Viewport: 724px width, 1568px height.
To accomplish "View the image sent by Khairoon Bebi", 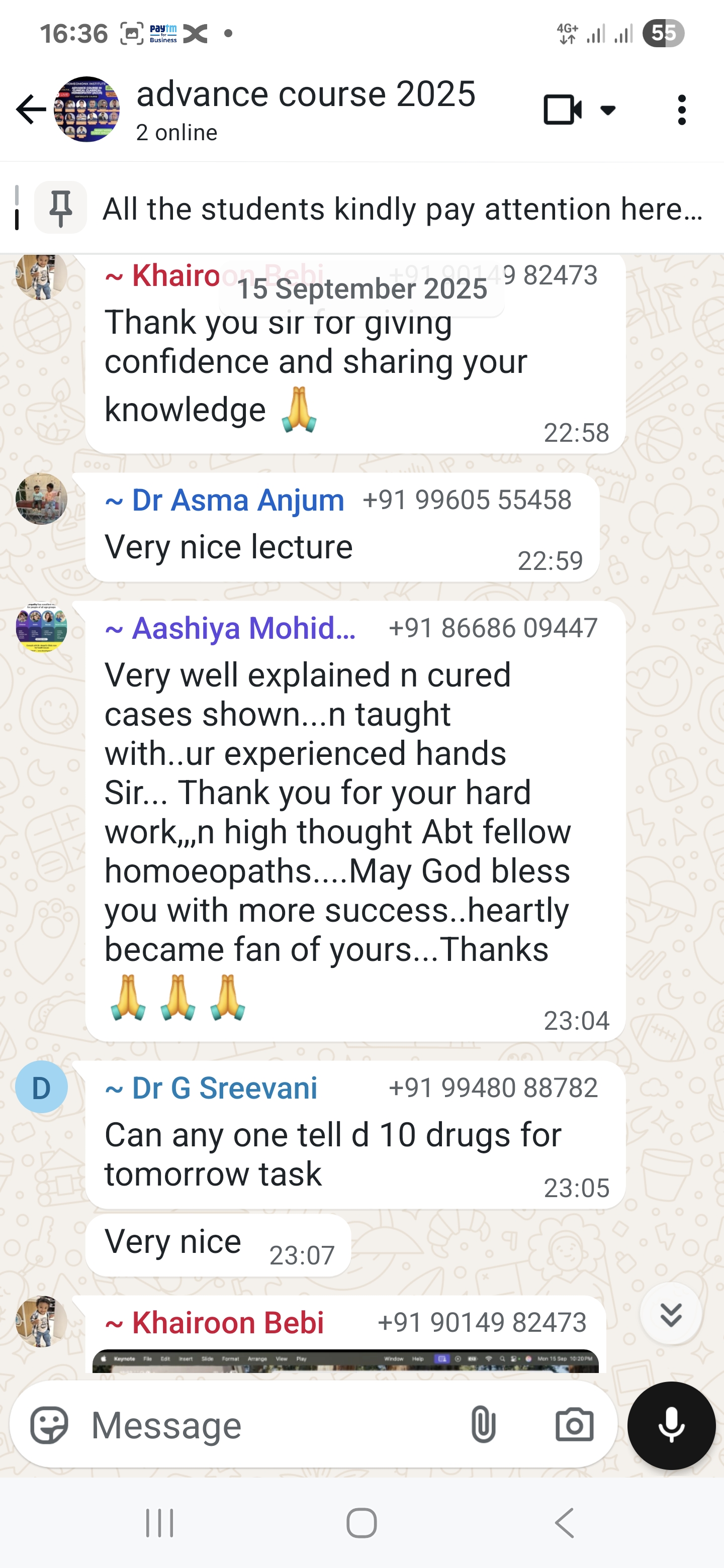I will pos(345,1361).
